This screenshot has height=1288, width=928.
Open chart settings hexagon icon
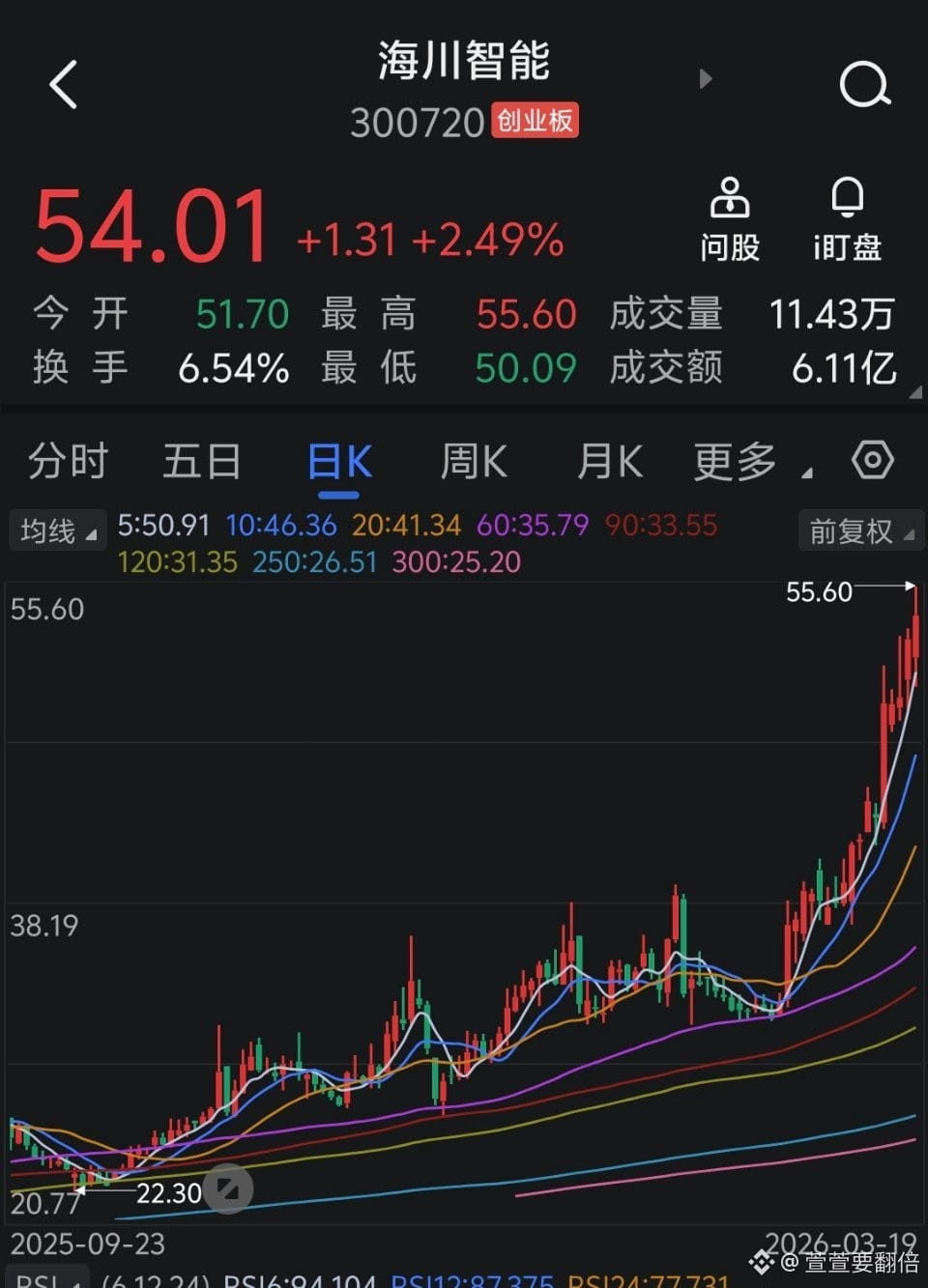(872, 460)
